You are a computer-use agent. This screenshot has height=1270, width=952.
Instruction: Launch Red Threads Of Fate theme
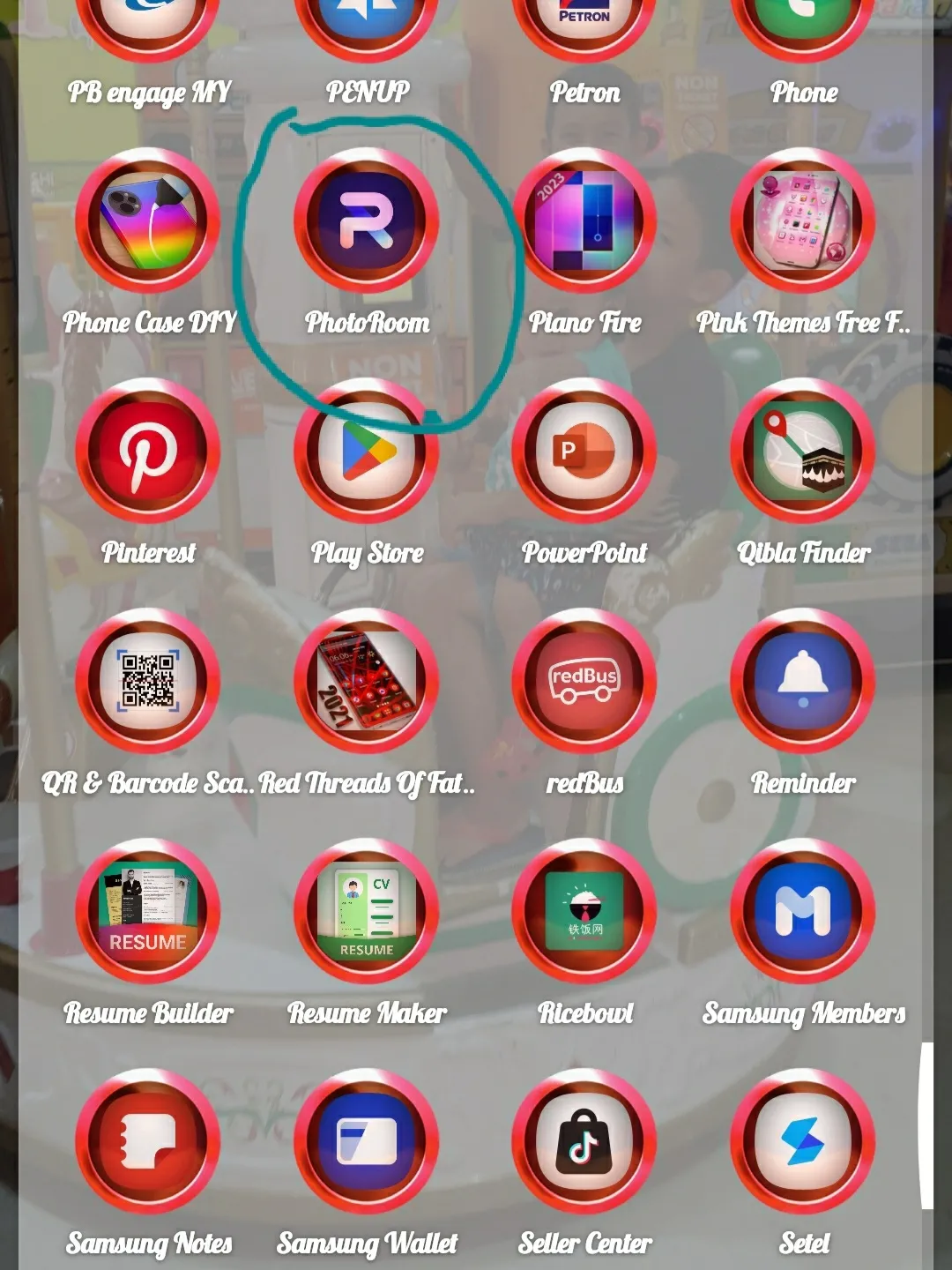(x=367, y=681)
